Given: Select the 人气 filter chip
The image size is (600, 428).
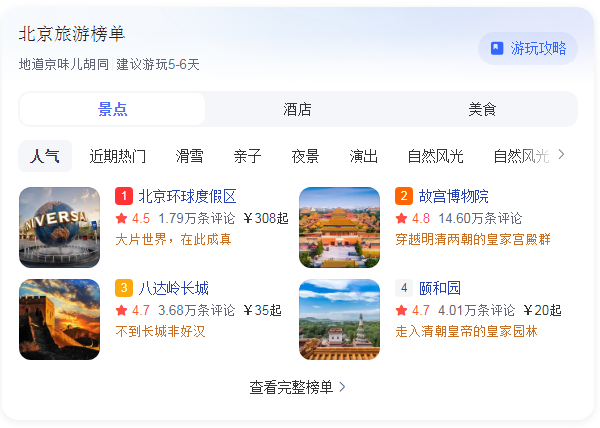Looking at the screenshot, I should click(45, 156).
